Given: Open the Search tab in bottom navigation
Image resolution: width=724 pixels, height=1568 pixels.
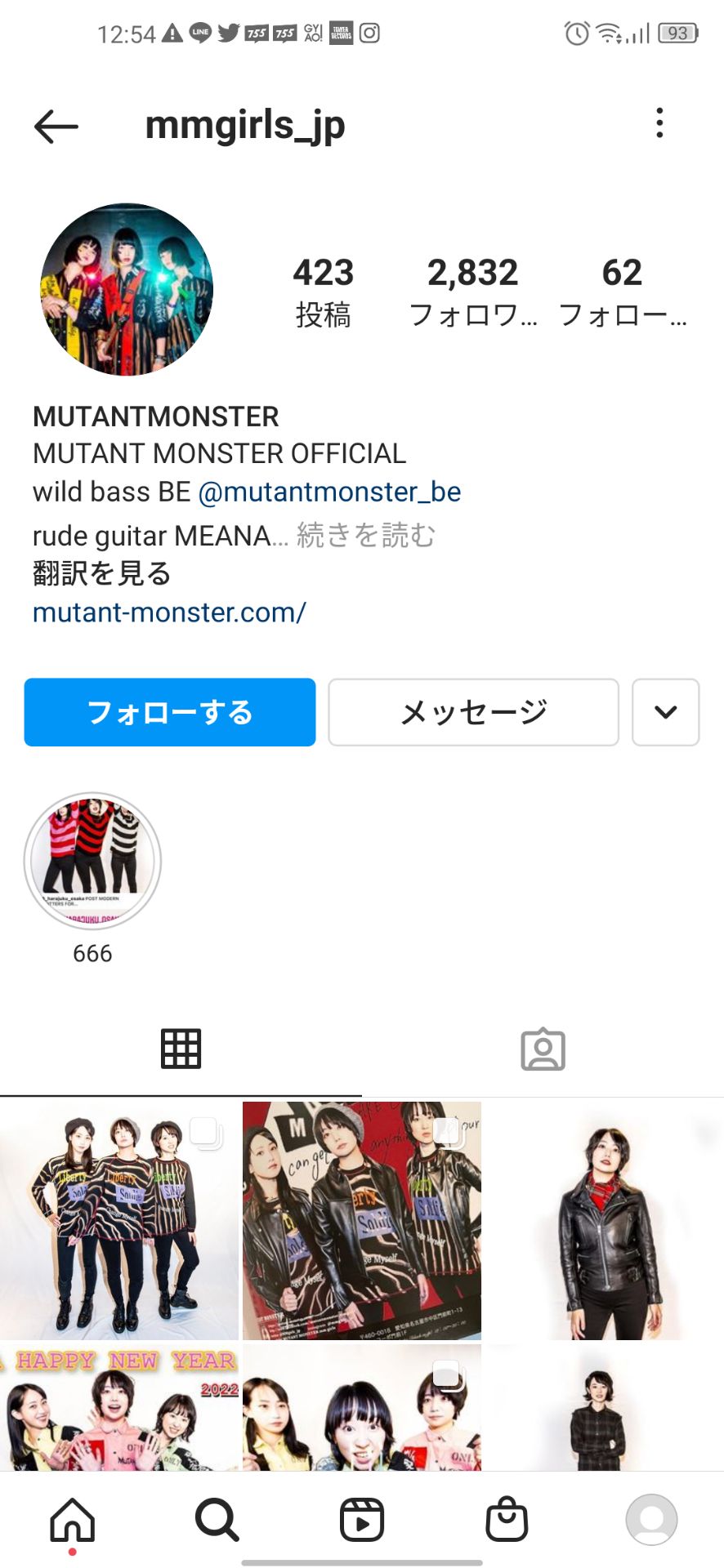Looking at the screenshot, I should 217,1520.
